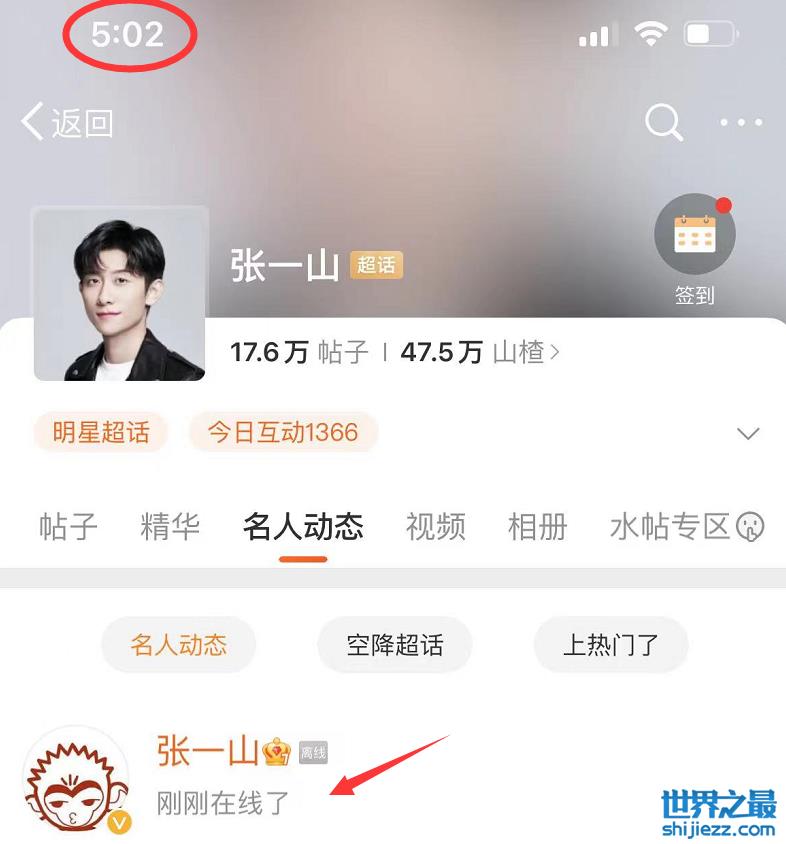Open the 今日互动1366 chip
This screenshot has width=786, height=844.
point(283,433)
